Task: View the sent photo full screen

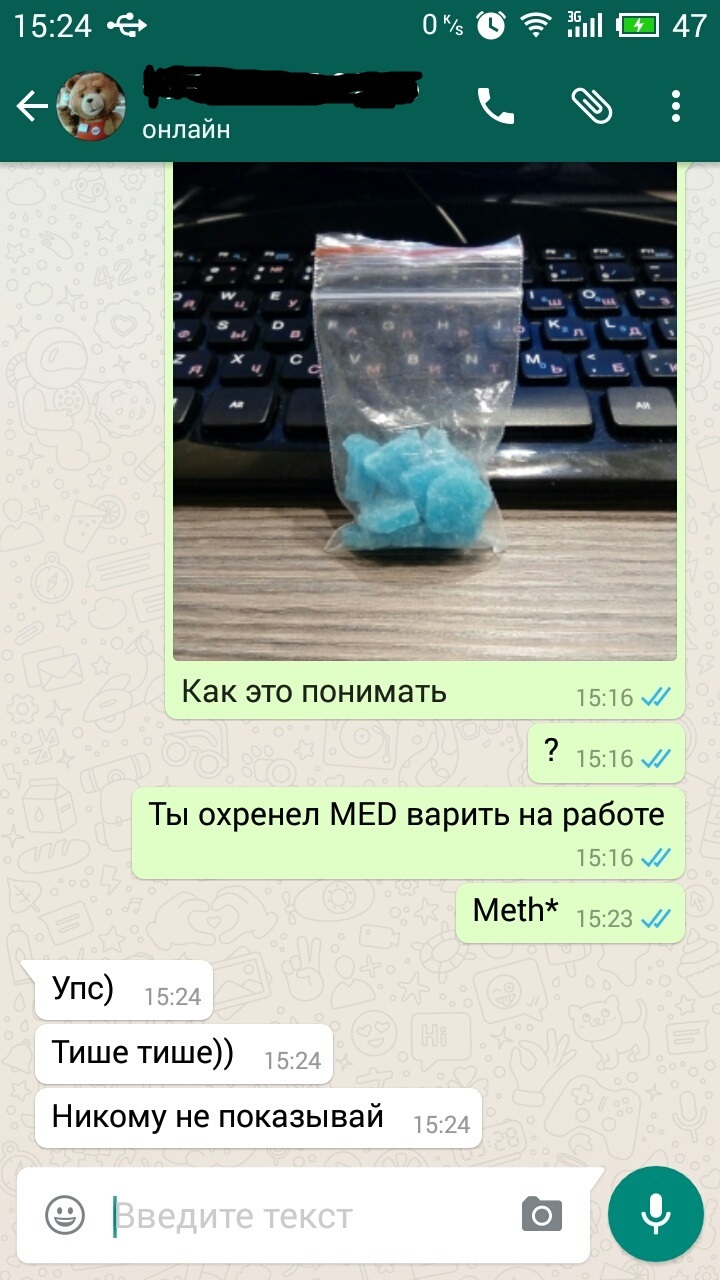Action: (x=424, y=410)
